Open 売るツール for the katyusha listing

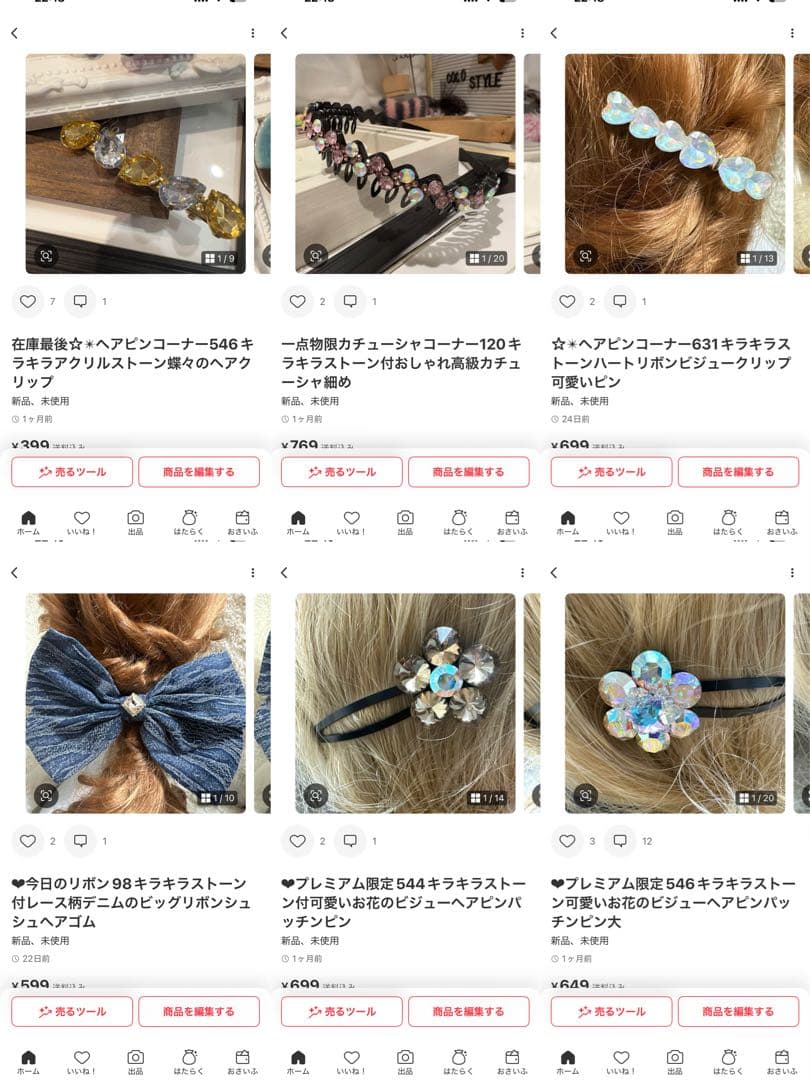click(x=341, y=471)
